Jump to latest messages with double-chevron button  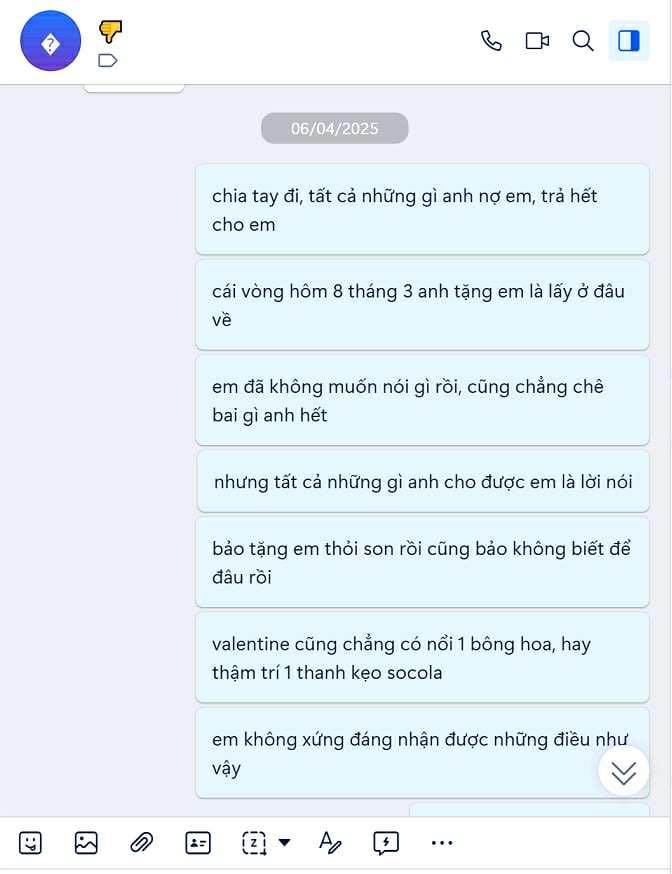click(623, 772)
